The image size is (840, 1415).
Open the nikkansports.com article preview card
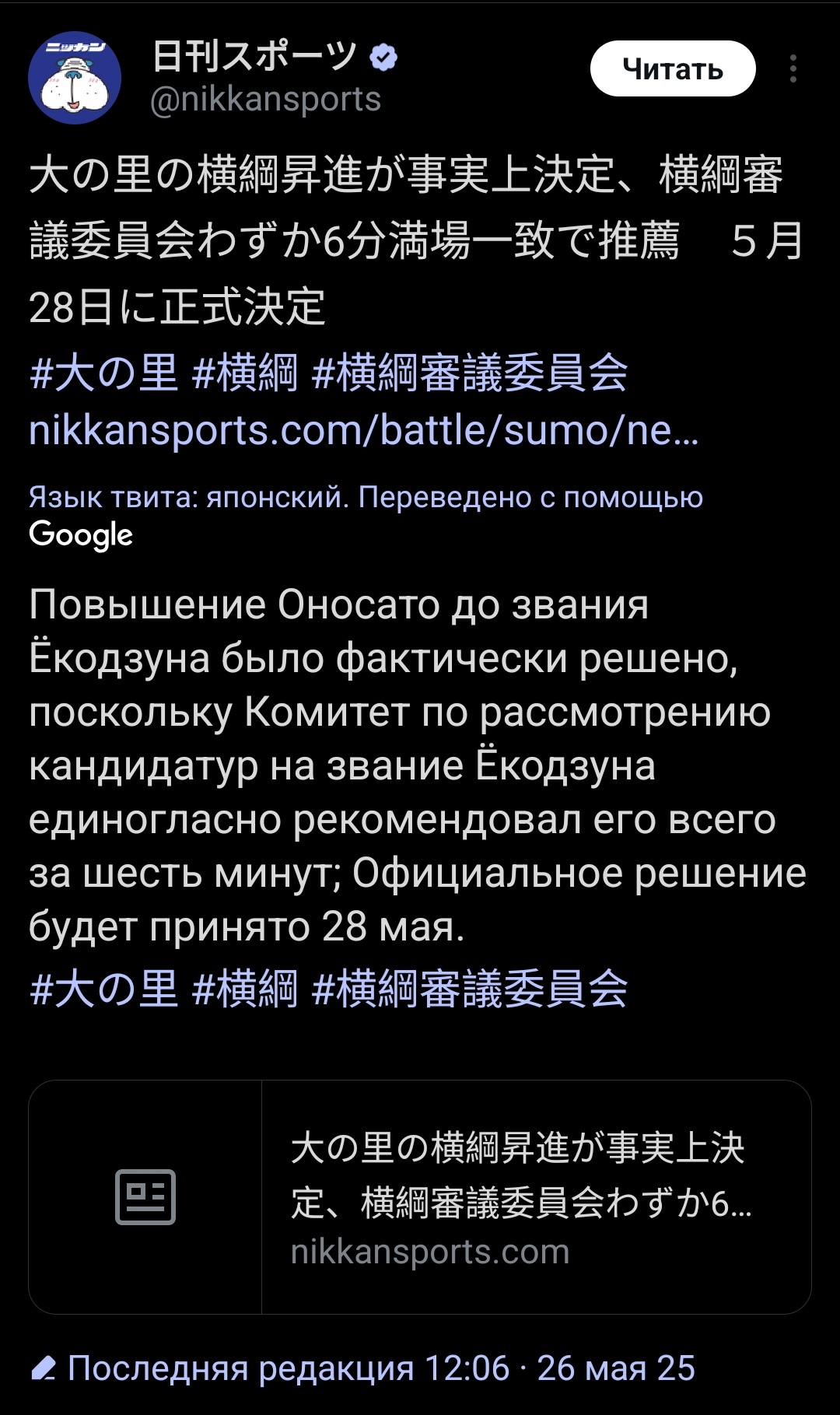coord(420,1196)
